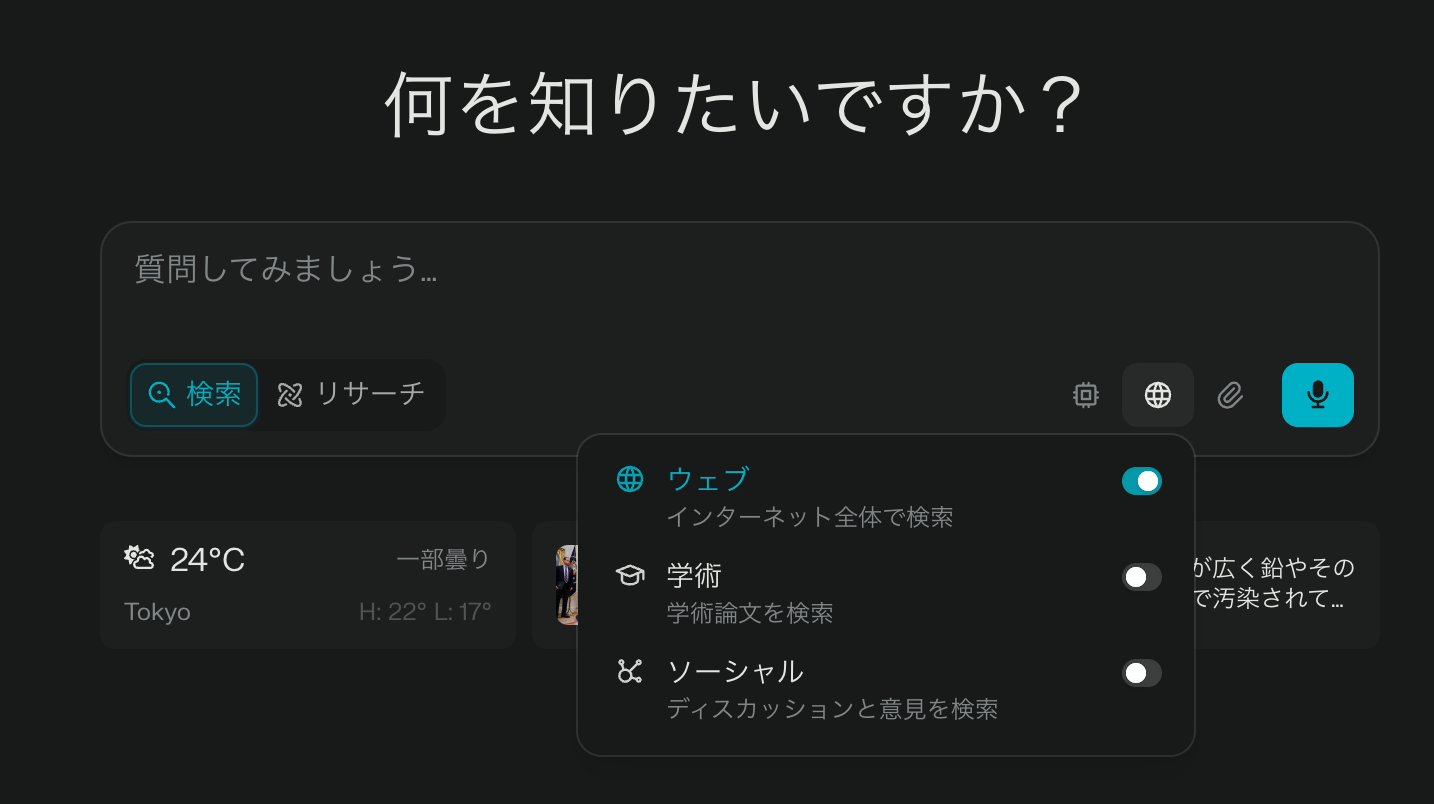The width and height of the screenshot is (1434, 804).
Task: Start voice input with the microphone
Action: 1317,395
